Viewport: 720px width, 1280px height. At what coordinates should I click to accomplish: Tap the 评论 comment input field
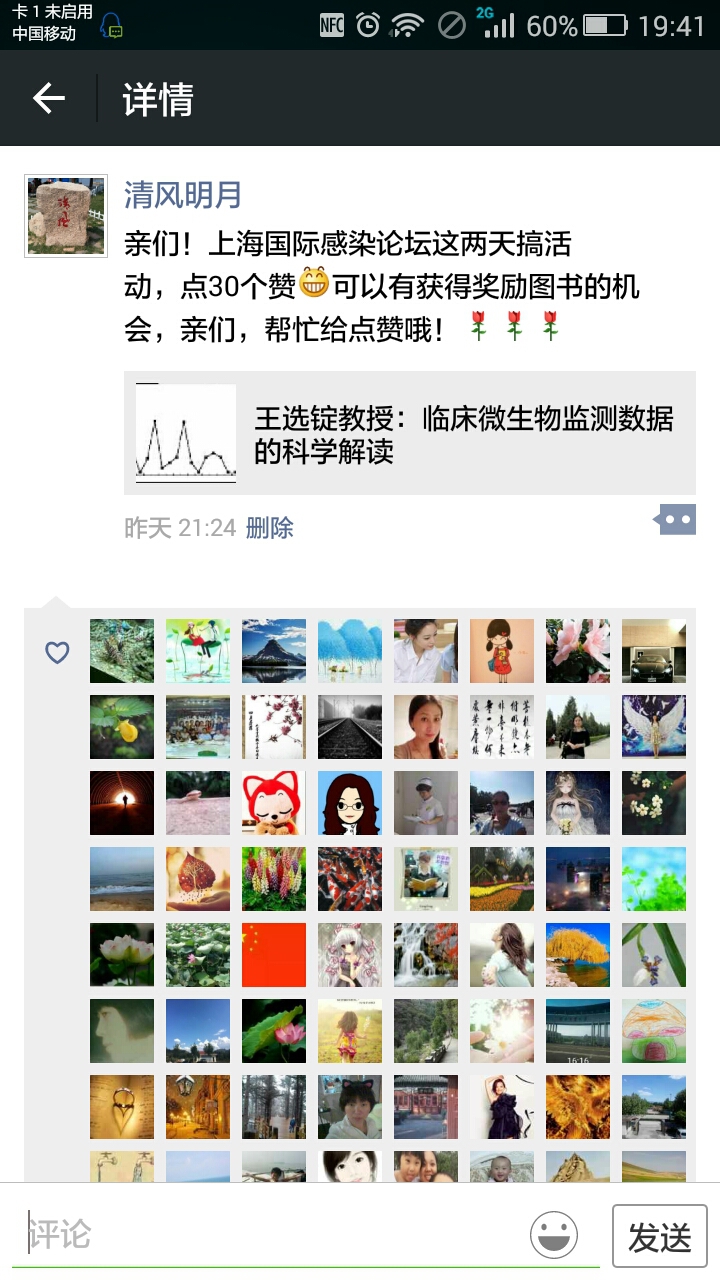pos(270,1234)
